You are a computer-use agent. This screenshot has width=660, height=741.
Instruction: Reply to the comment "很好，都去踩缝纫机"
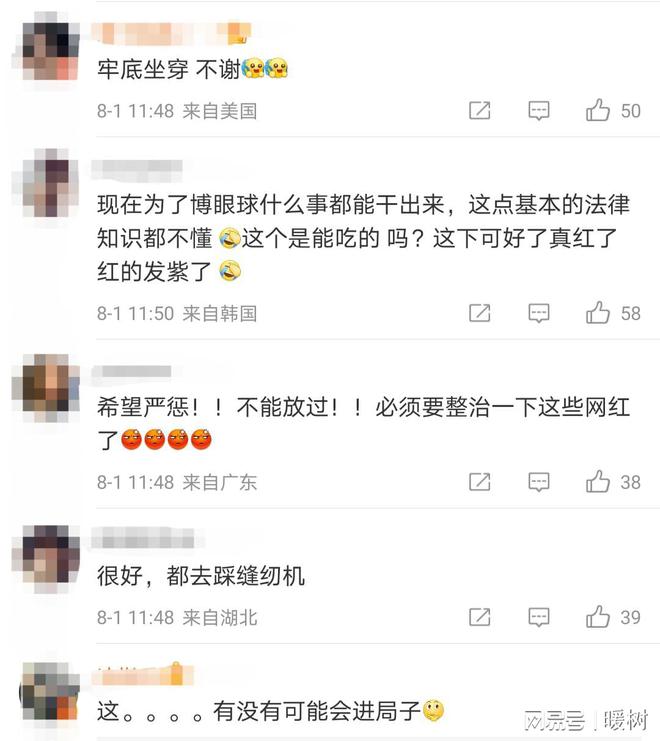click(x=539, y=617)
